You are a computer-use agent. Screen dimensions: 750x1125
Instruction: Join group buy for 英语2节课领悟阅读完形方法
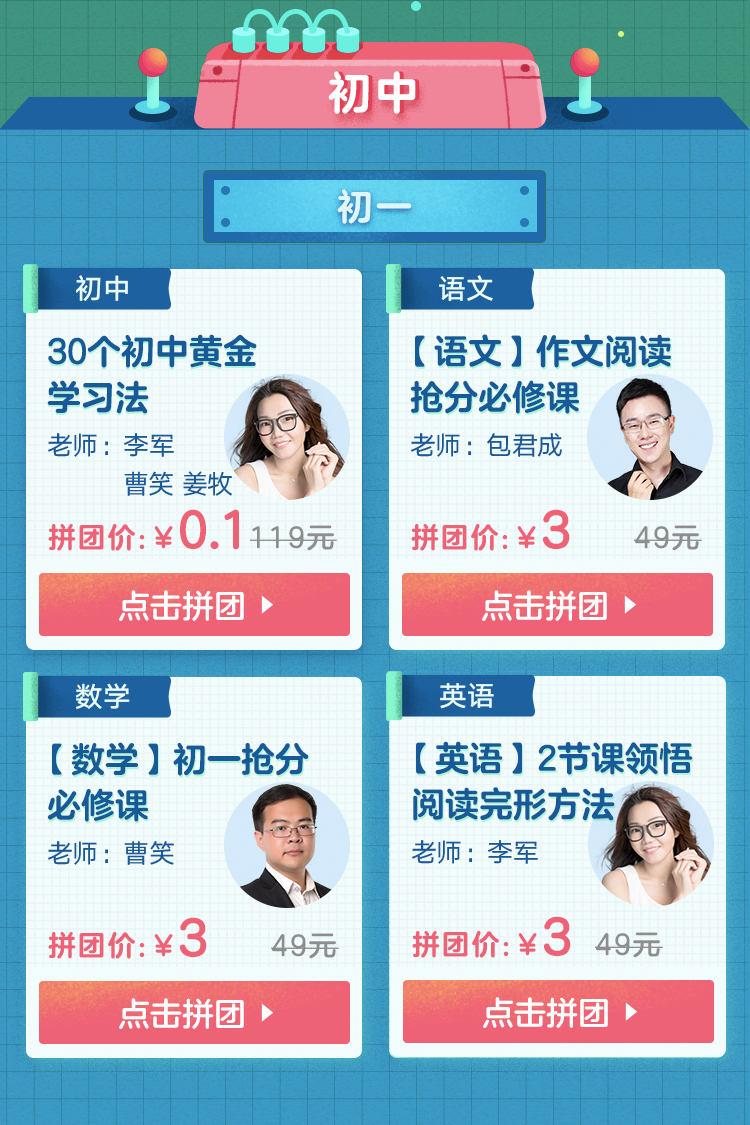558,1012
